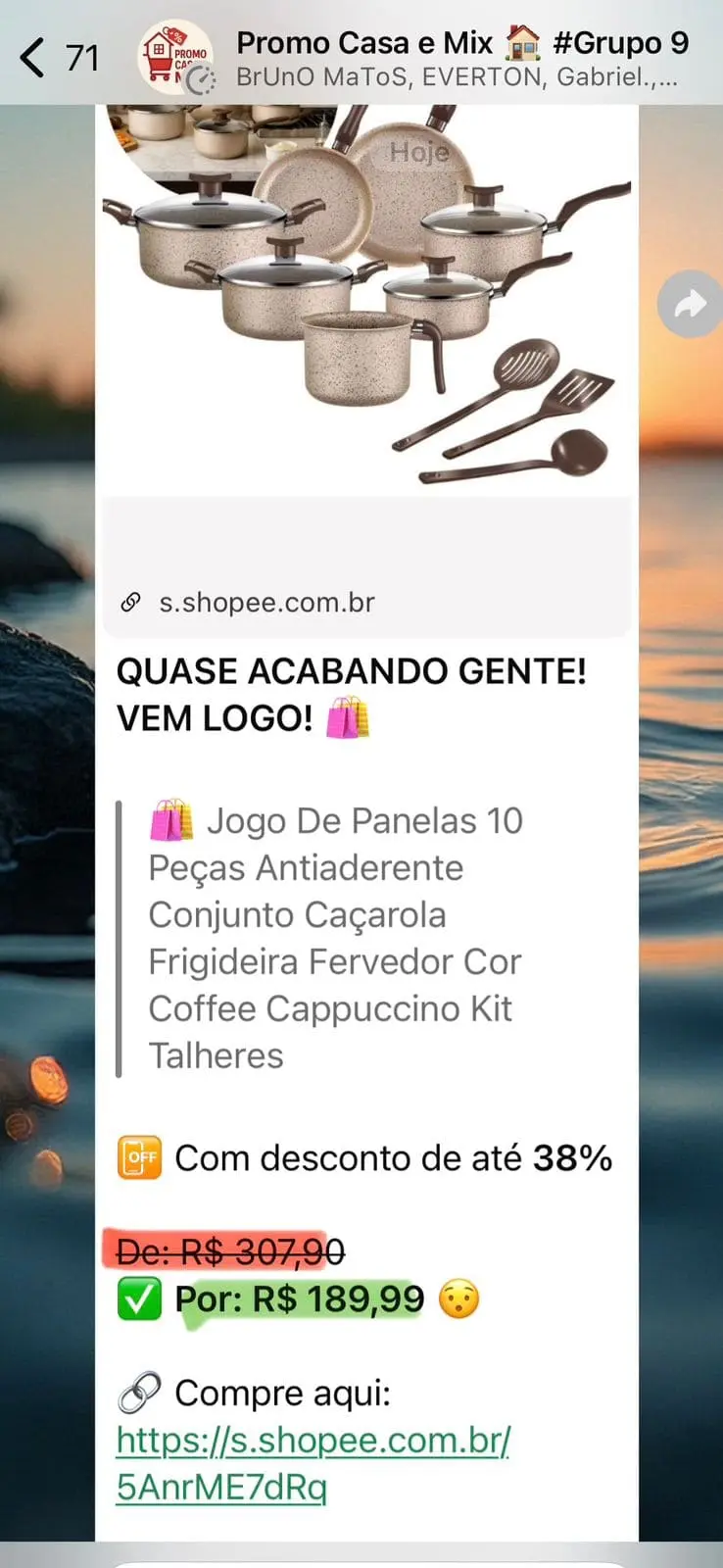Tap the green checkmark beside Por: R$ 189,99

pos(139,1298)
